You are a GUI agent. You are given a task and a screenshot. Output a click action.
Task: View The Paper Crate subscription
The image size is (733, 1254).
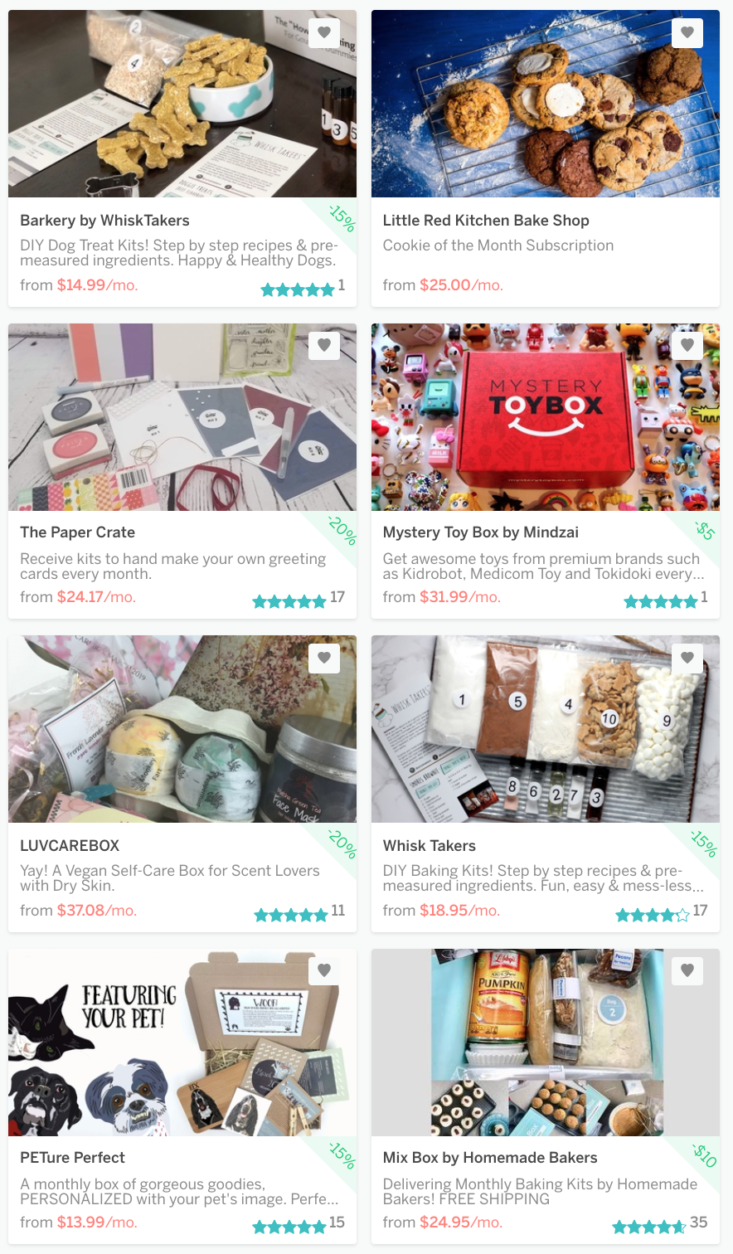click(x=182, y=471)
